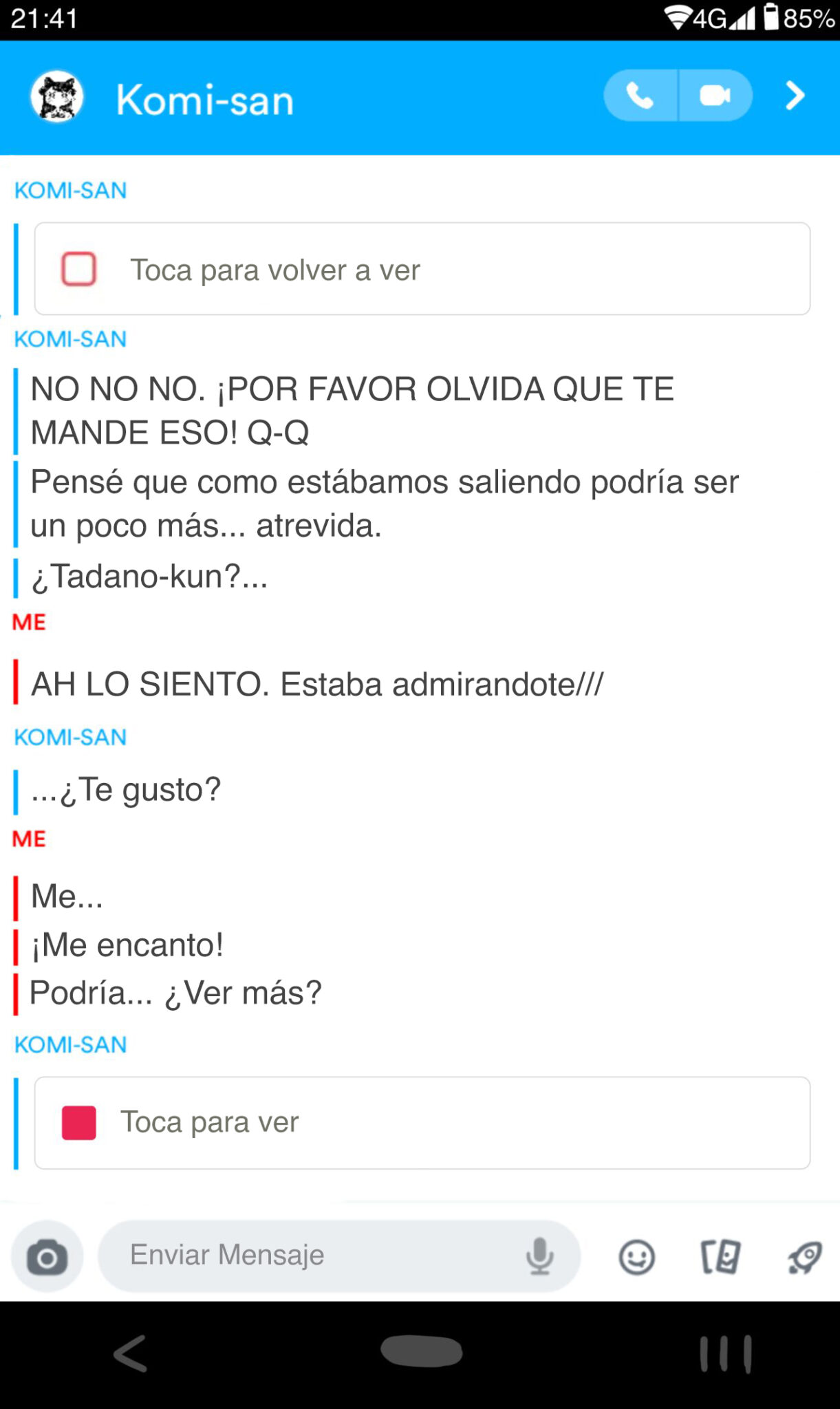Open the photo gallery cards icon
The height and width of the screenshot is (1409, 840).
click(x=720, y=1257)
